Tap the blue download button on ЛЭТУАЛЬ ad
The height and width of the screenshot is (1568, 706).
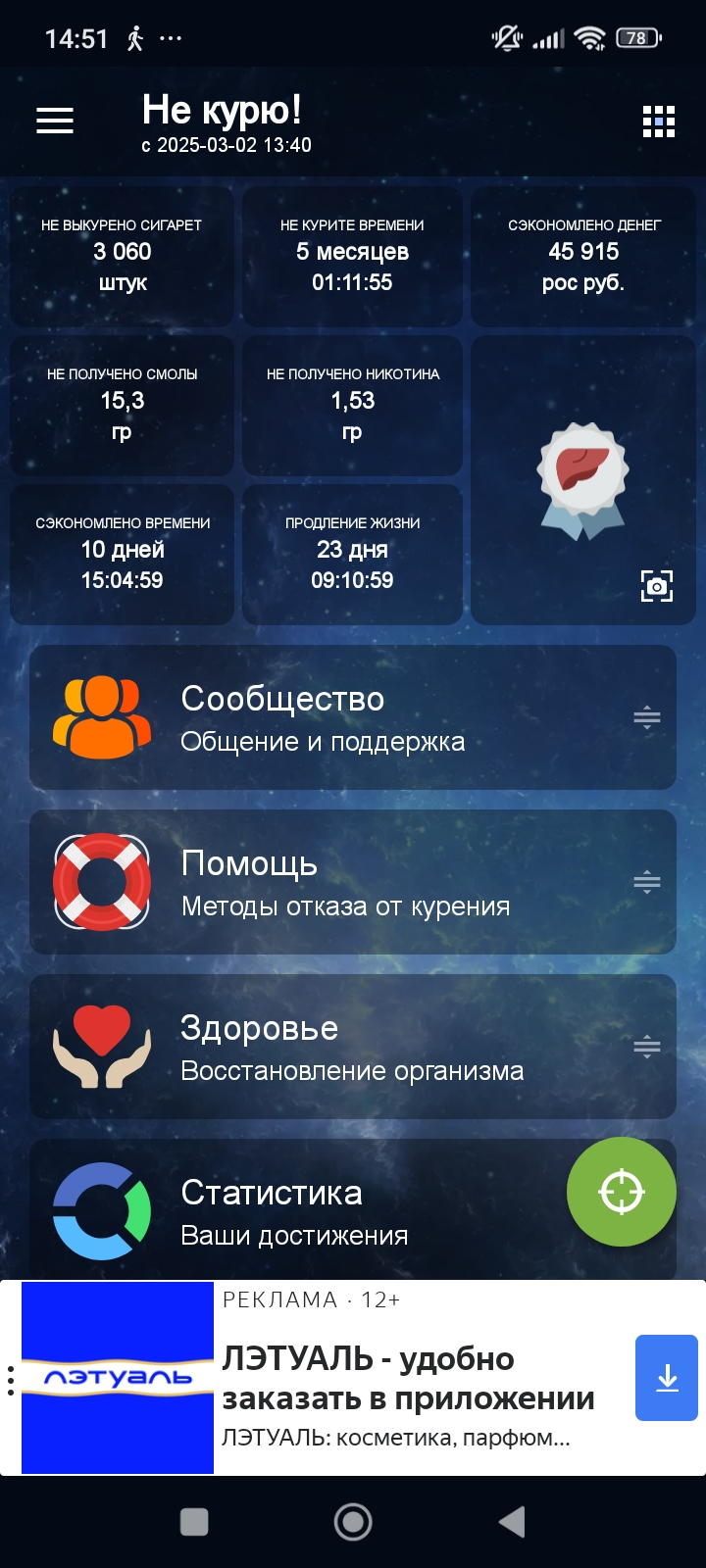point(666,1376)
